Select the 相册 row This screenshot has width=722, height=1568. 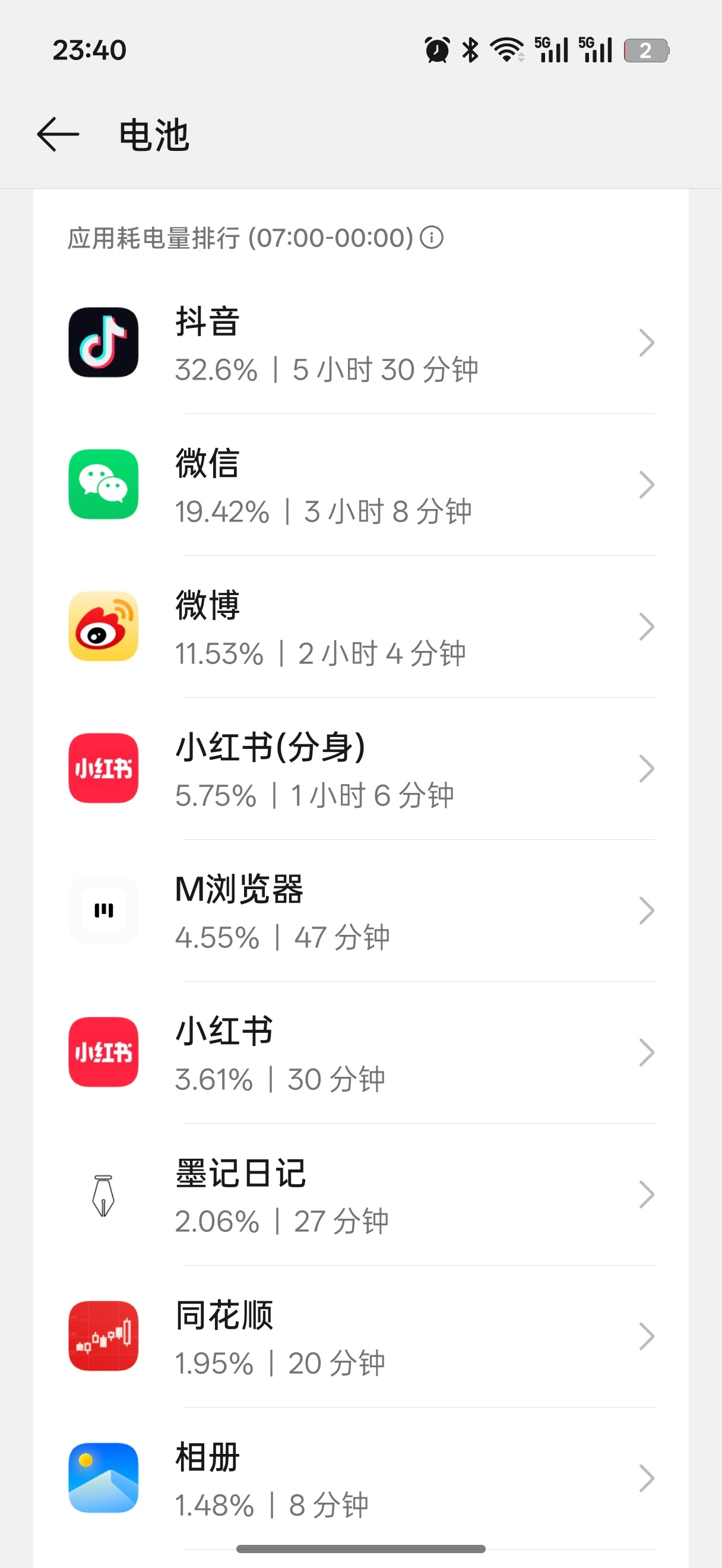[360, 1477]
